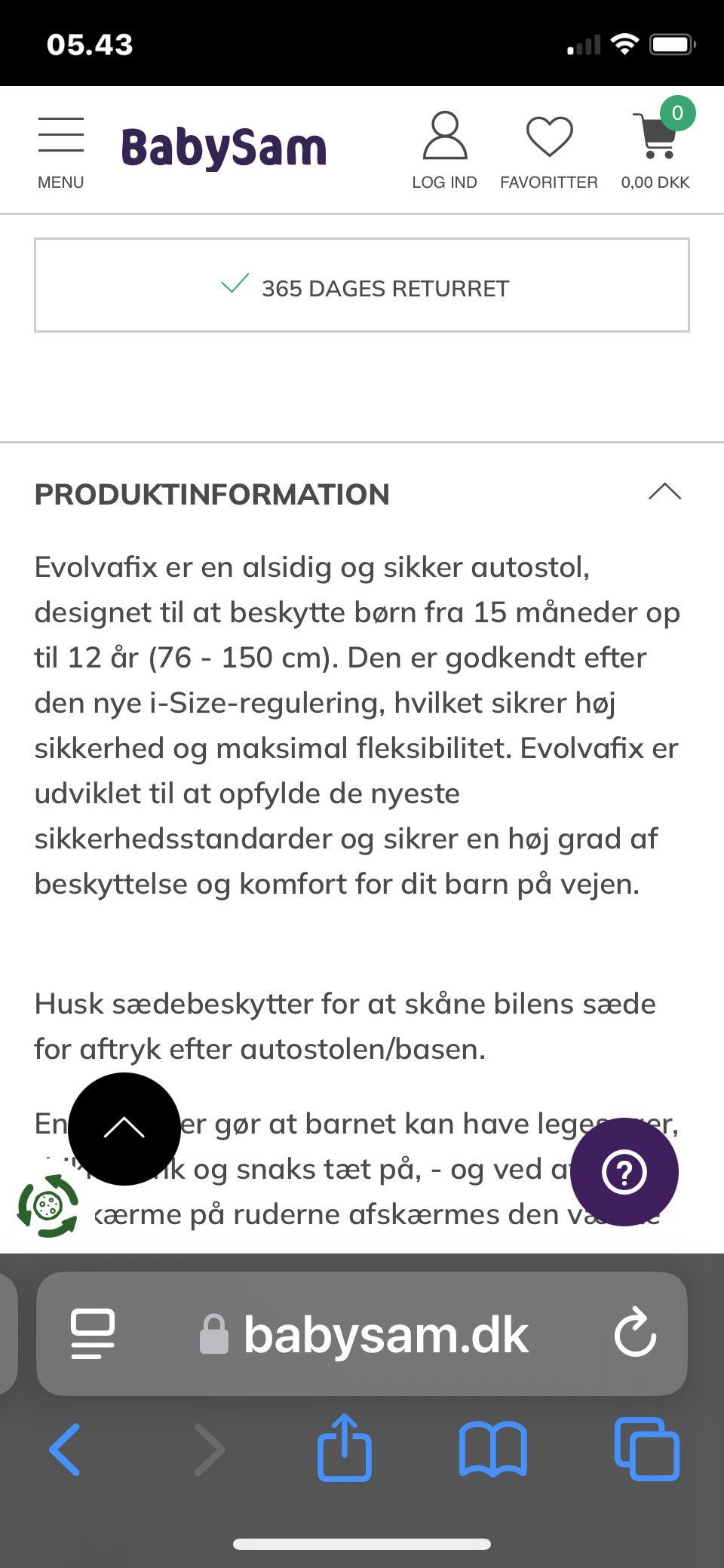Tap the padlock icon in the address bar
Viewport: 724px width, 1568px height.
(213, 1333)
